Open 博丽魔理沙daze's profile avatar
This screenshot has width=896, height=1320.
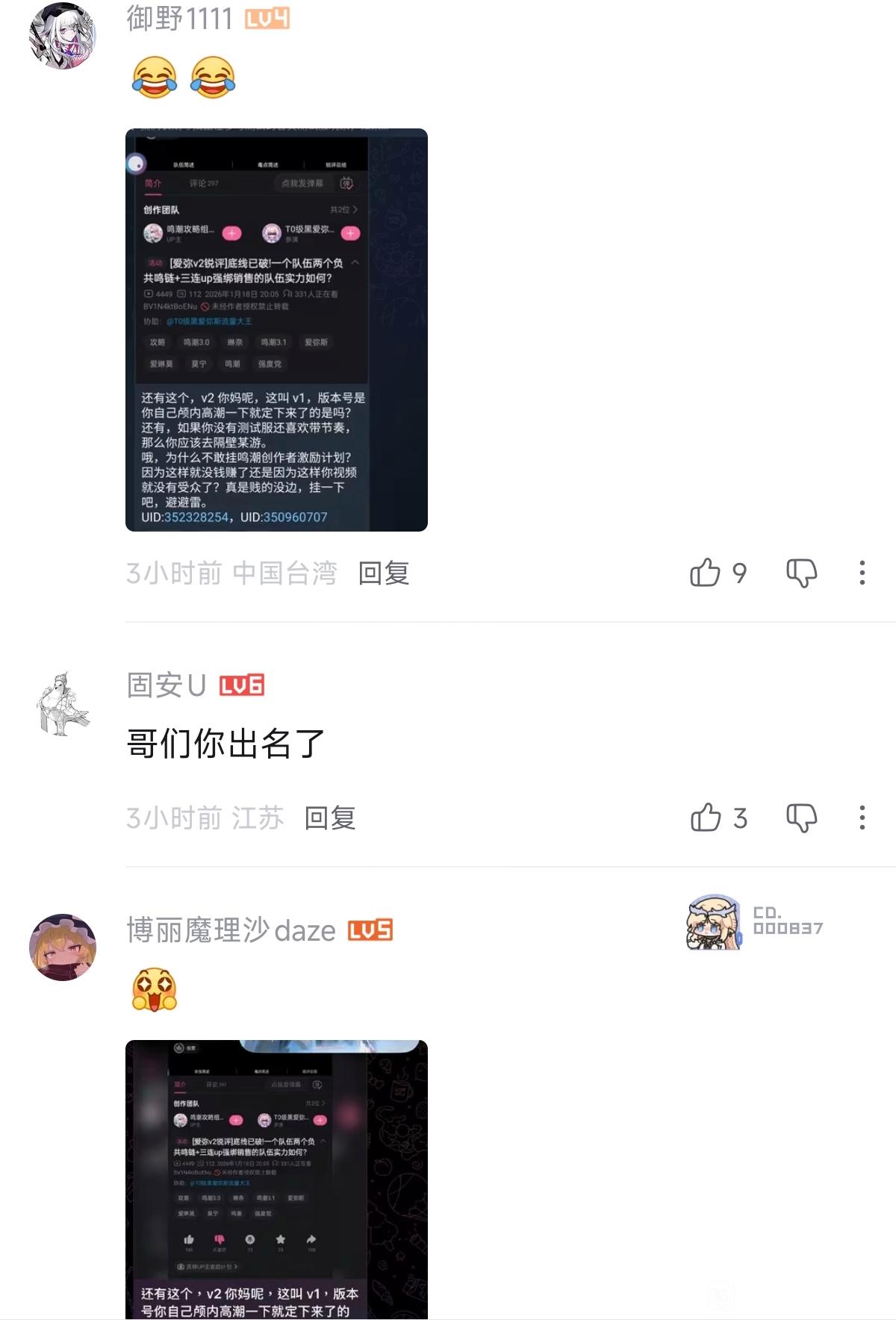click(63, 947)
